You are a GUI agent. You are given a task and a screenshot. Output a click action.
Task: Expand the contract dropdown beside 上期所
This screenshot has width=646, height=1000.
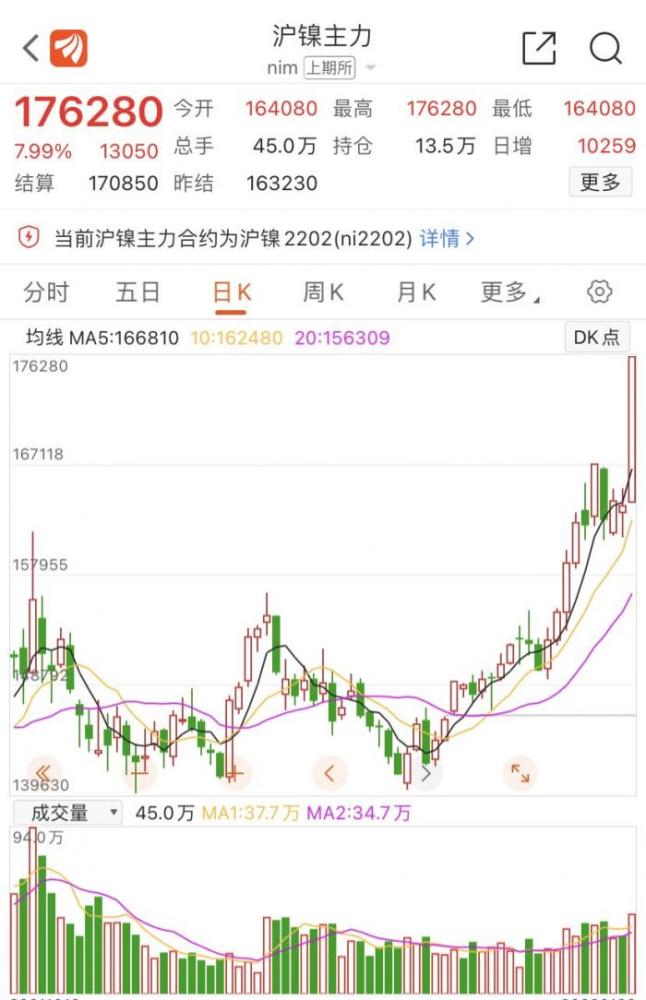(x=371, y=68)
